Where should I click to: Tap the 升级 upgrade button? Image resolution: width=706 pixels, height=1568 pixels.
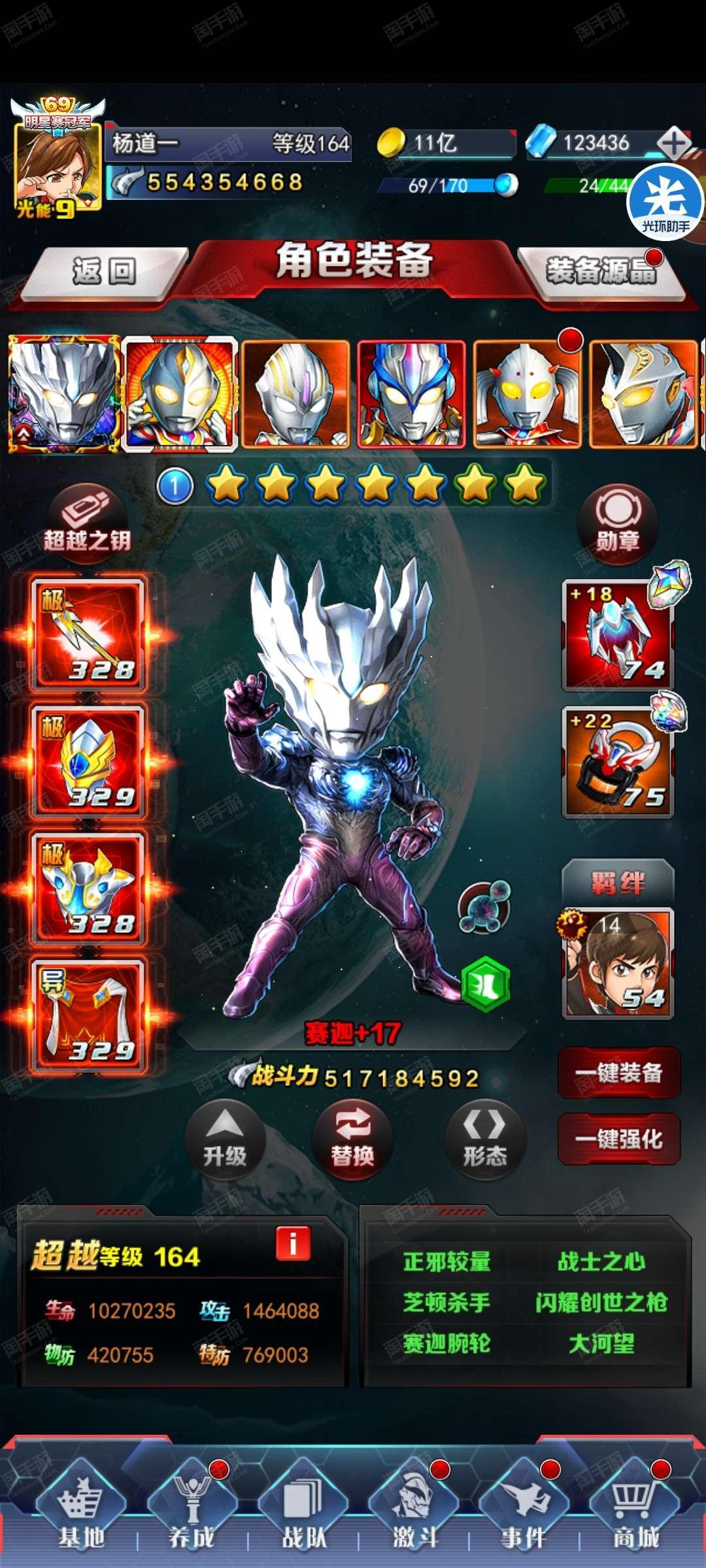pyautogui.click(x=225, y=1140)
